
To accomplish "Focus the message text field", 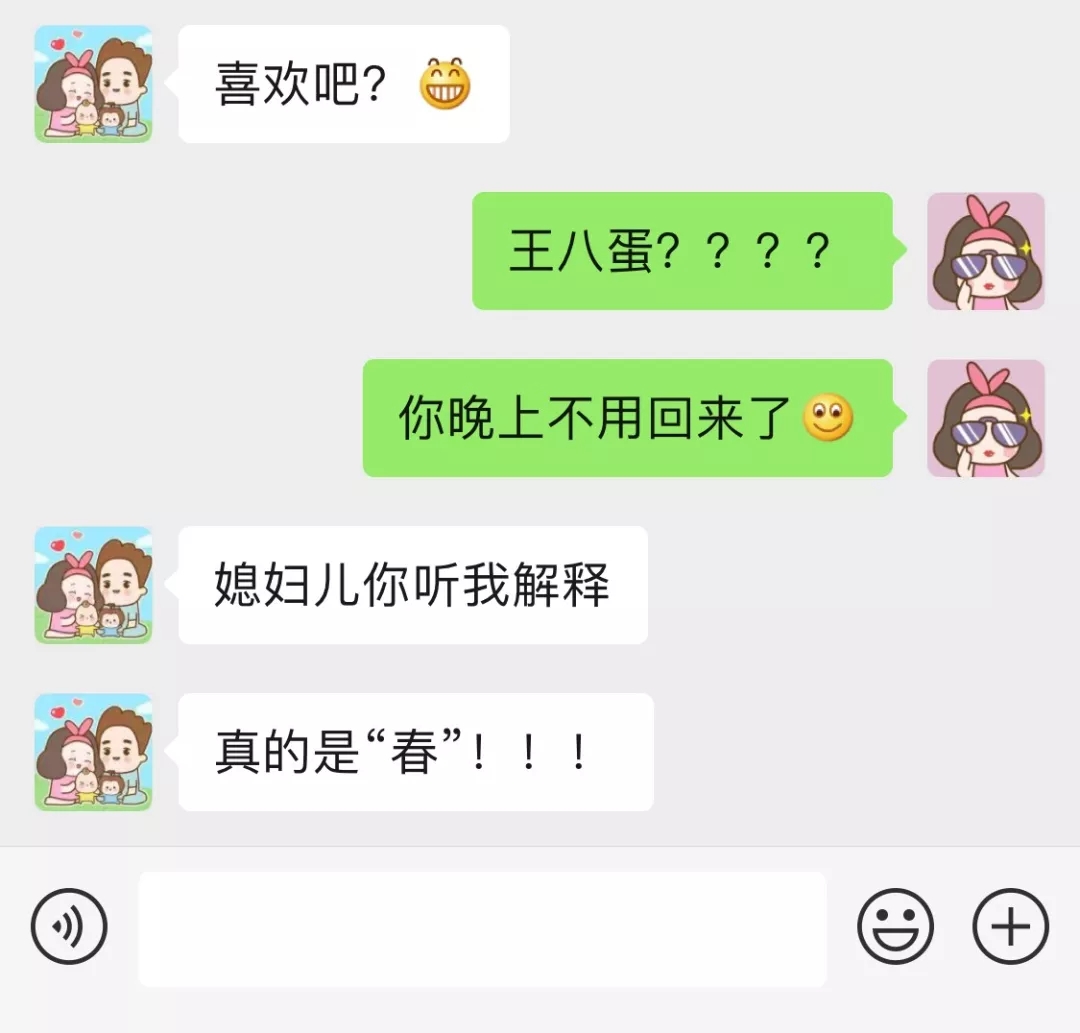I will coord(482,929).
